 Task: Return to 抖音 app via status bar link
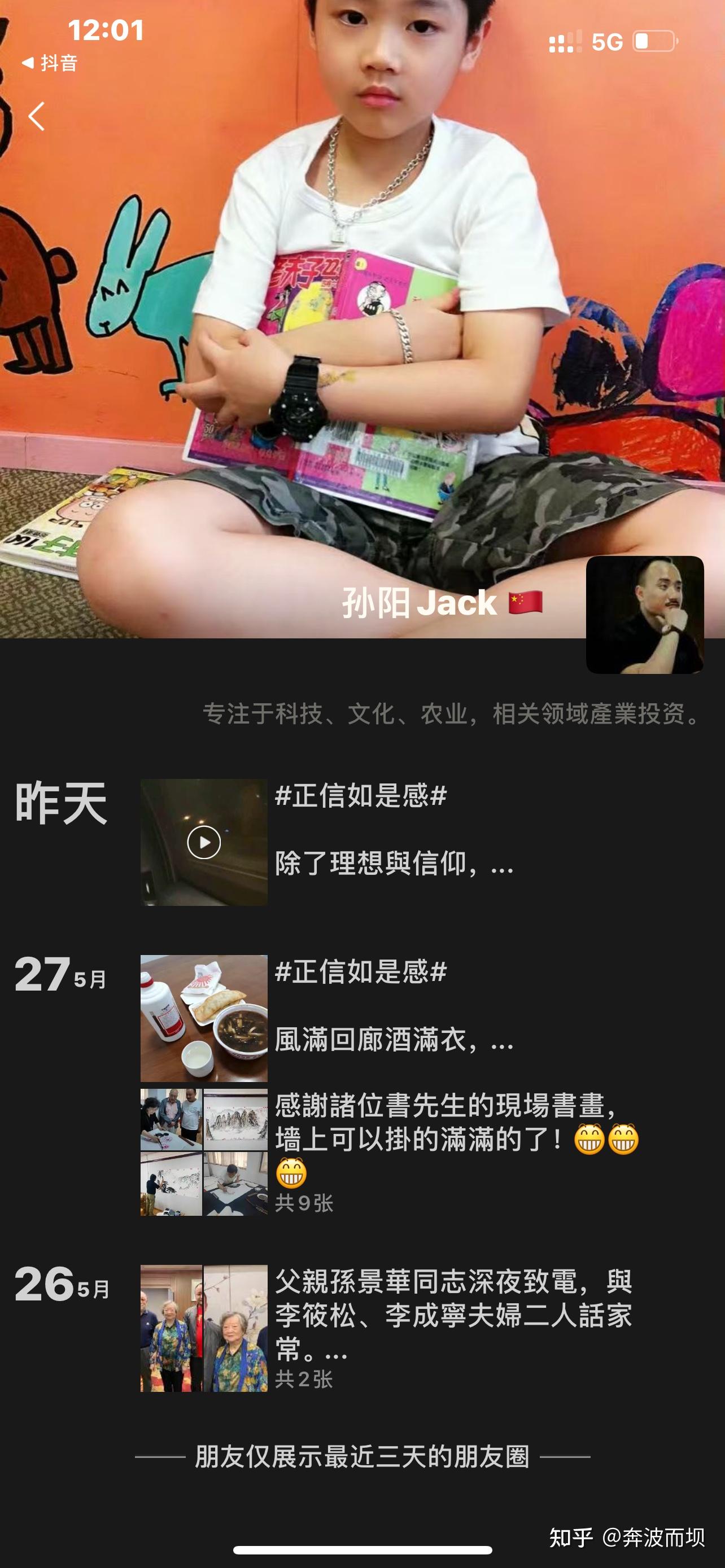pos(50,63)
